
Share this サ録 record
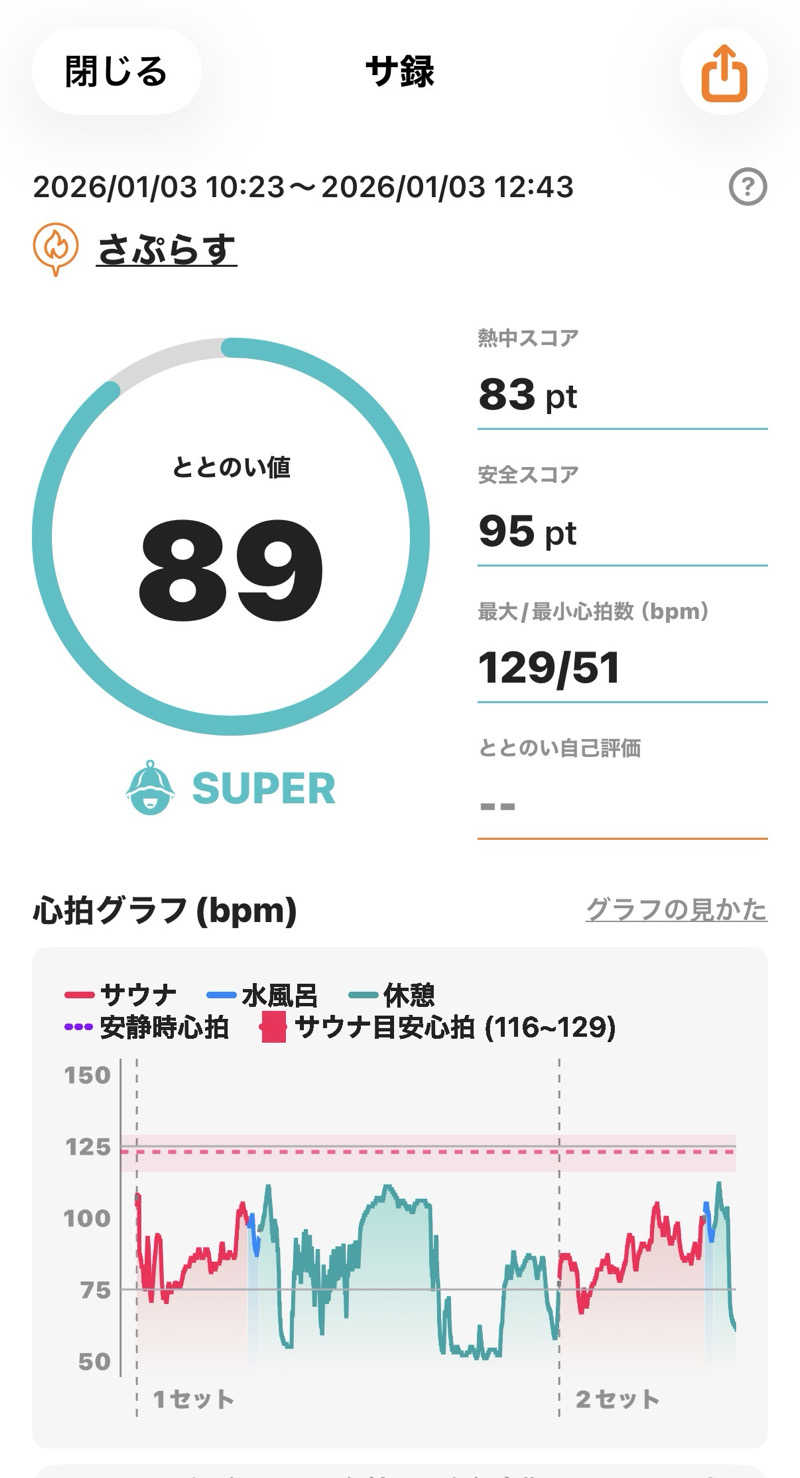[x=723, y=72]
